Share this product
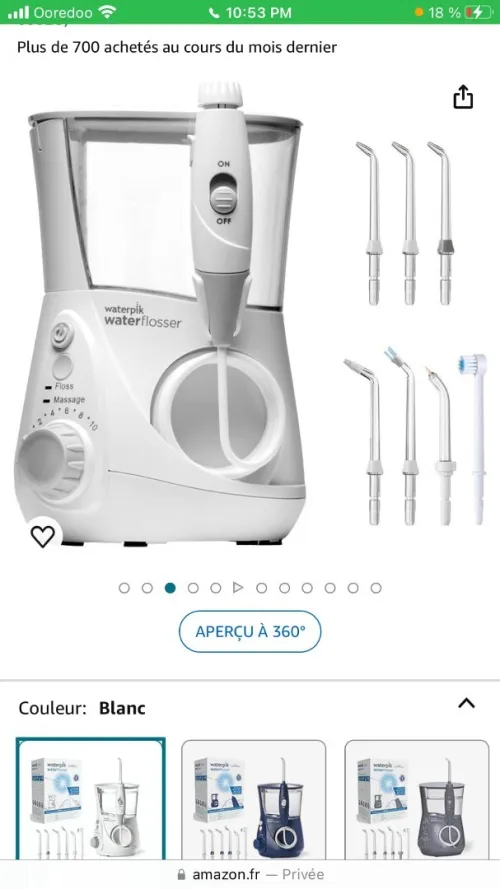The image size is (500, 889). tap(463, 96)
